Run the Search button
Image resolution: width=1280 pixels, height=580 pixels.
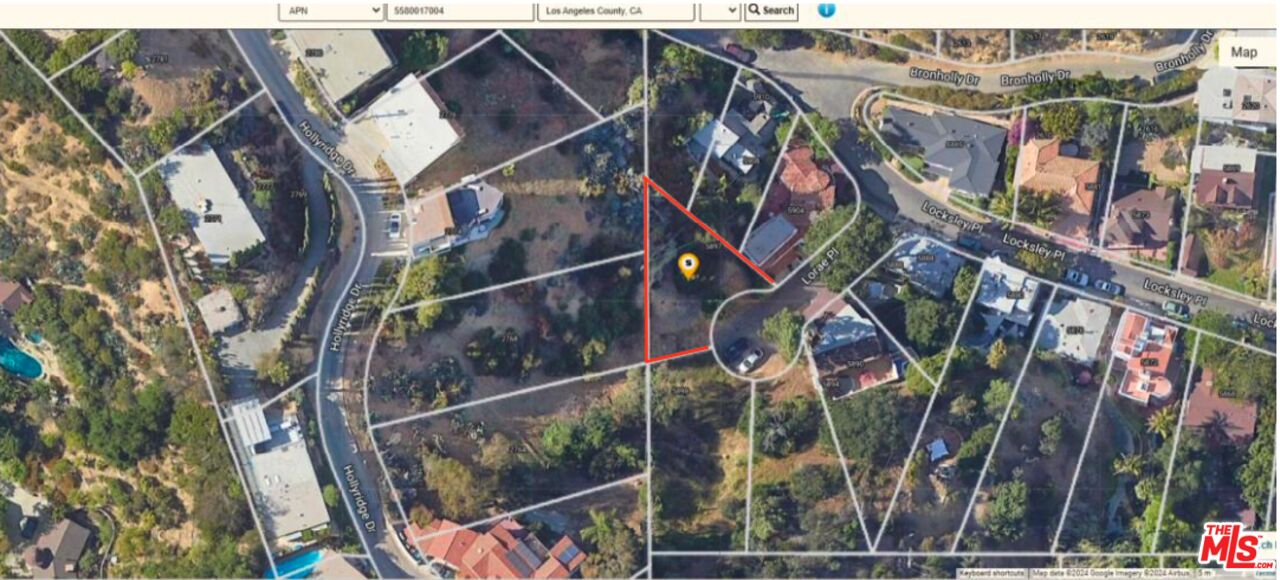771,10
